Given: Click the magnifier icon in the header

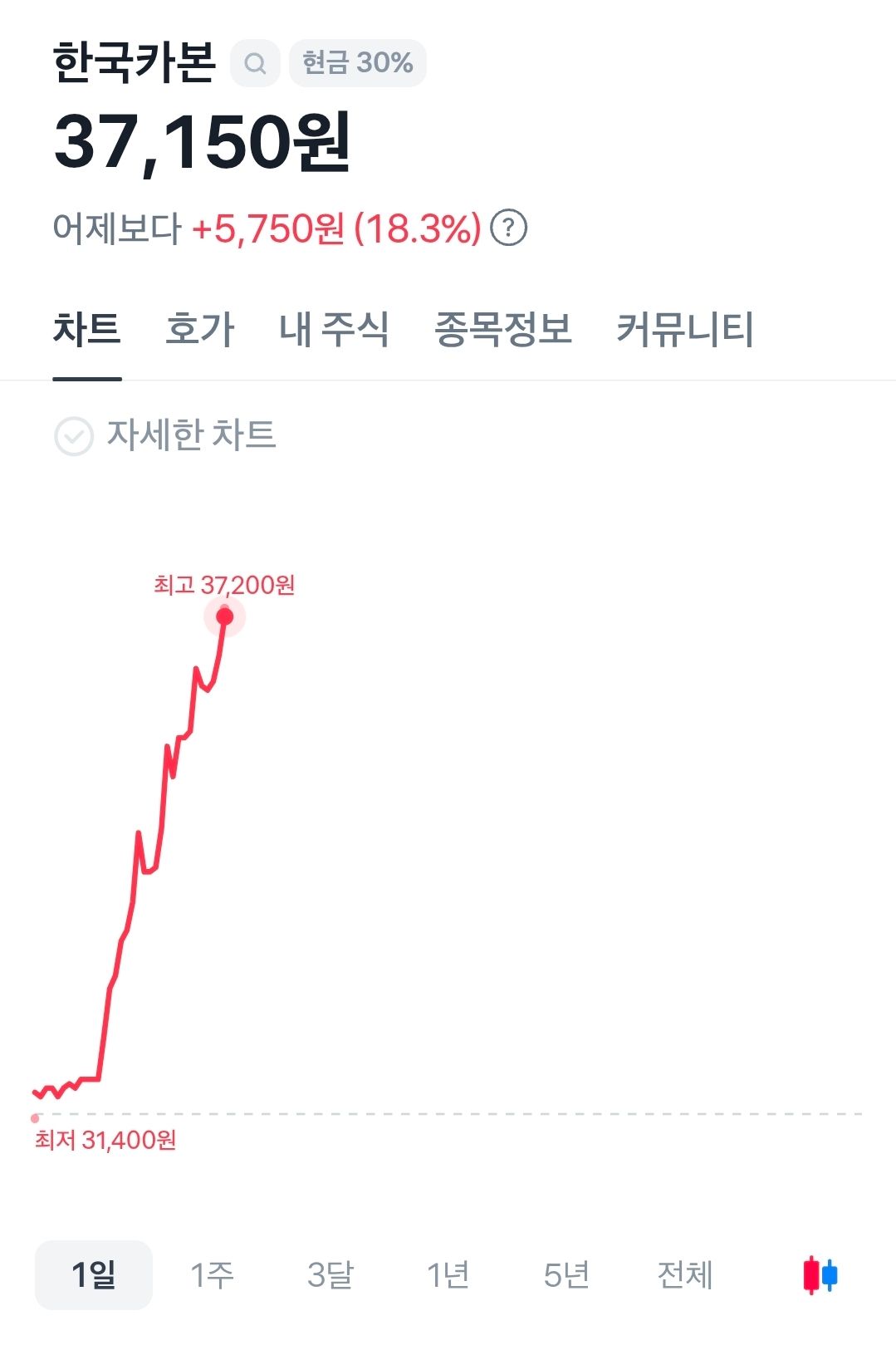Looking at the screenshot, I should pyautogui.click(x=257, y=62).
